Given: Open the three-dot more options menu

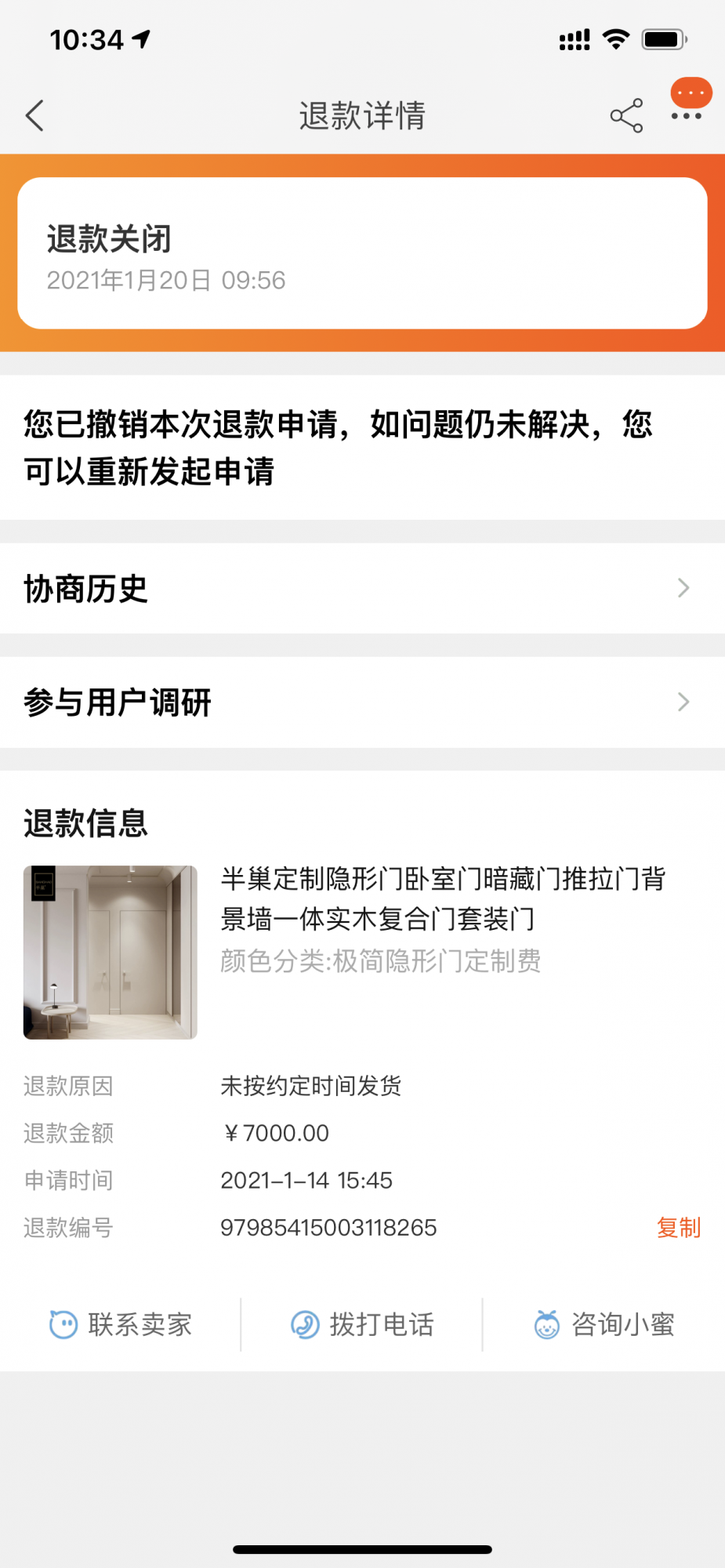Looking at the screenshot, I should click(x=686, y=116).
